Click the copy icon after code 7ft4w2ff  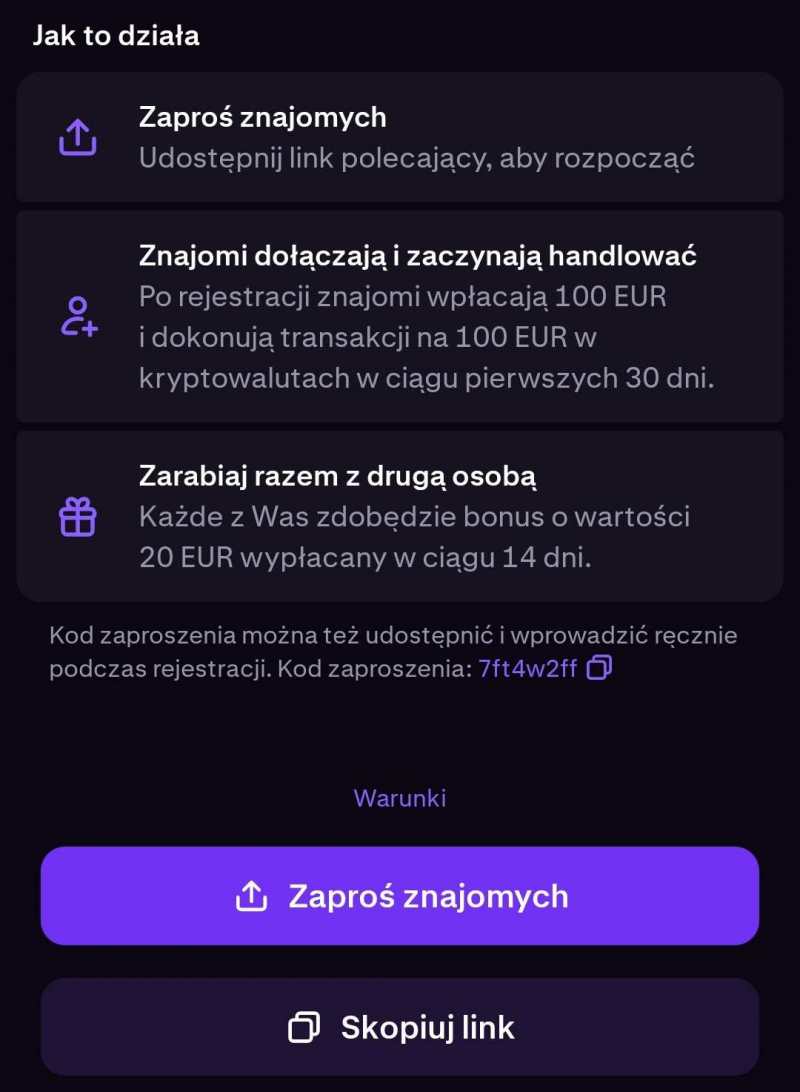point(598,665)
